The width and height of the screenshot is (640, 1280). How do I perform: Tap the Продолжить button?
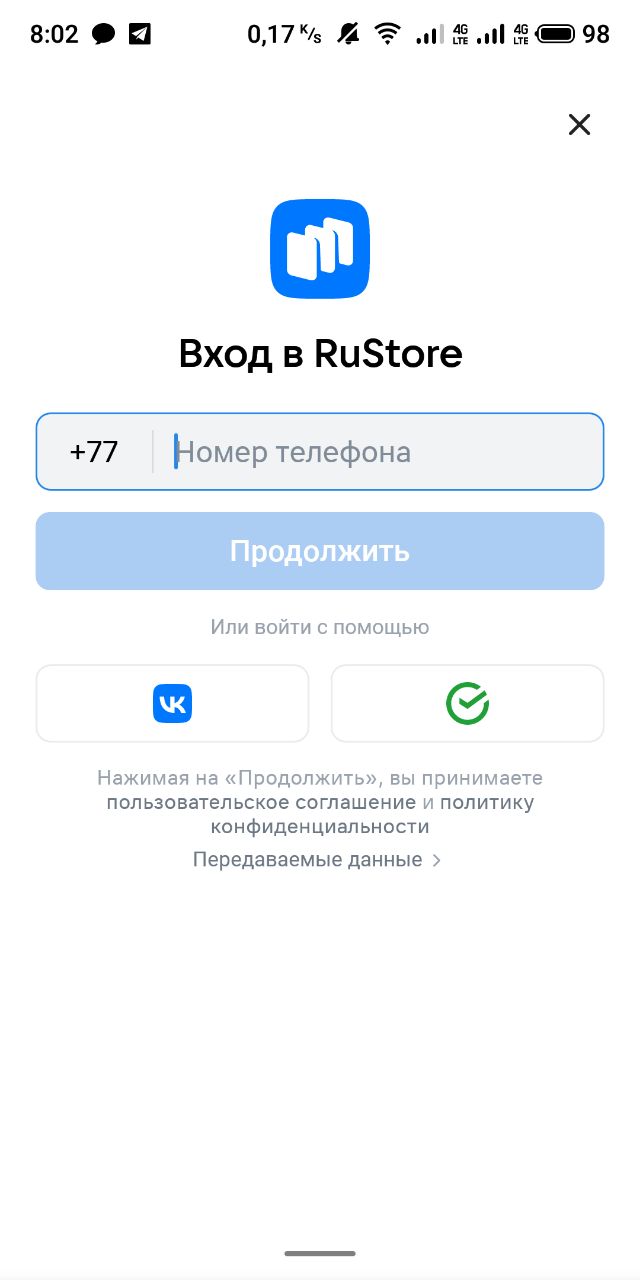(320, 551)
